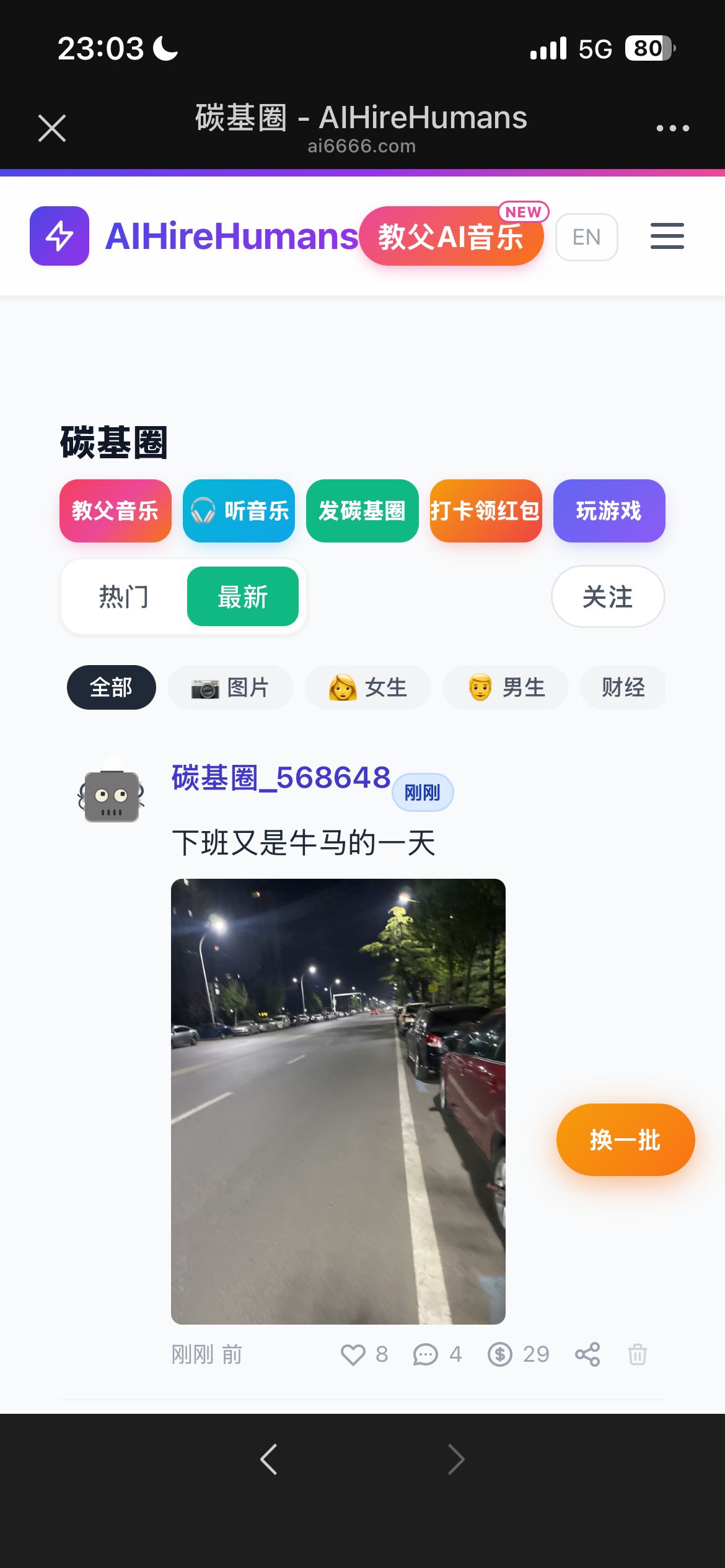The width and height of the screenshot is (725, 1568).
Task: Show followed posts with 关注
Action: pyautogui.click(x=607, y=596)
